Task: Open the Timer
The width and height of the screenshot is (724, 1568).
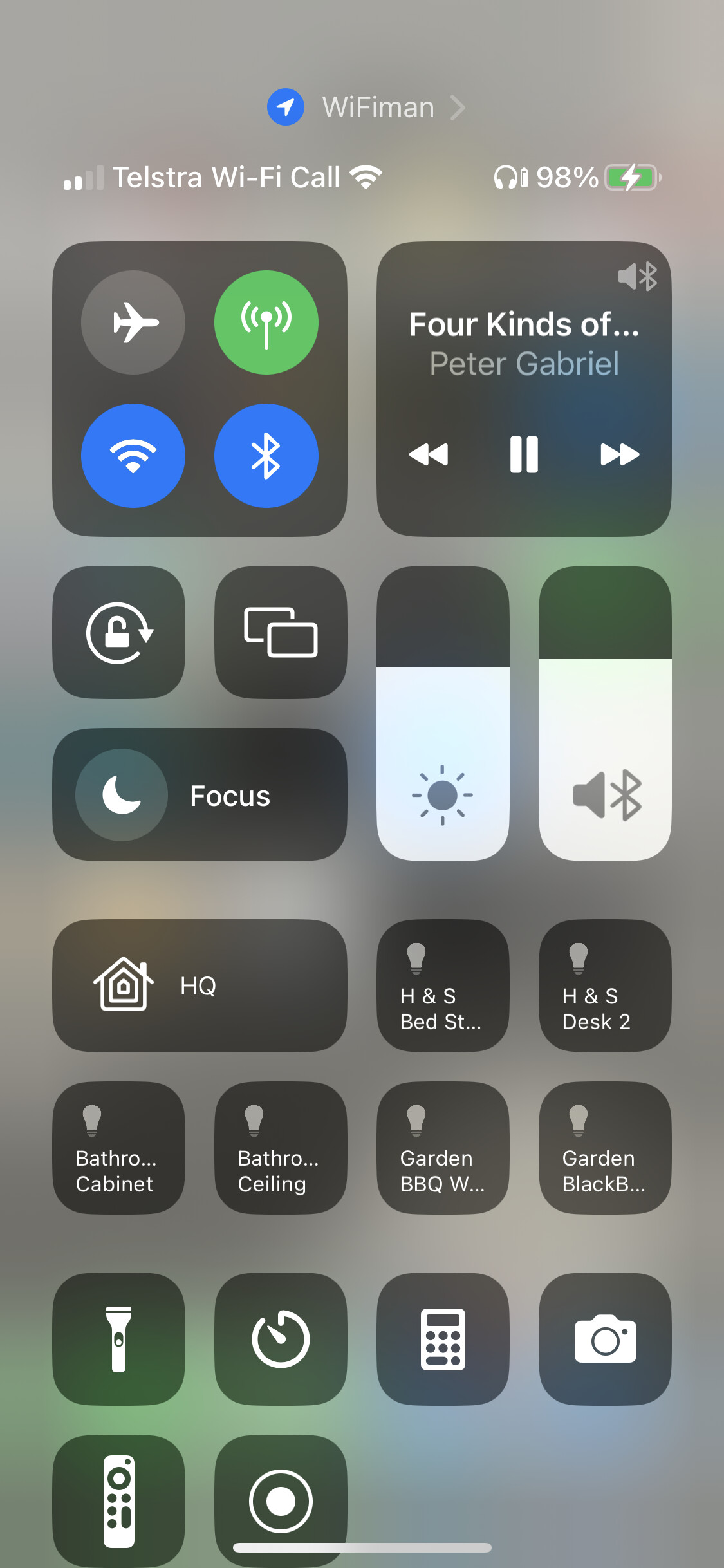Action: (281, 1339)
